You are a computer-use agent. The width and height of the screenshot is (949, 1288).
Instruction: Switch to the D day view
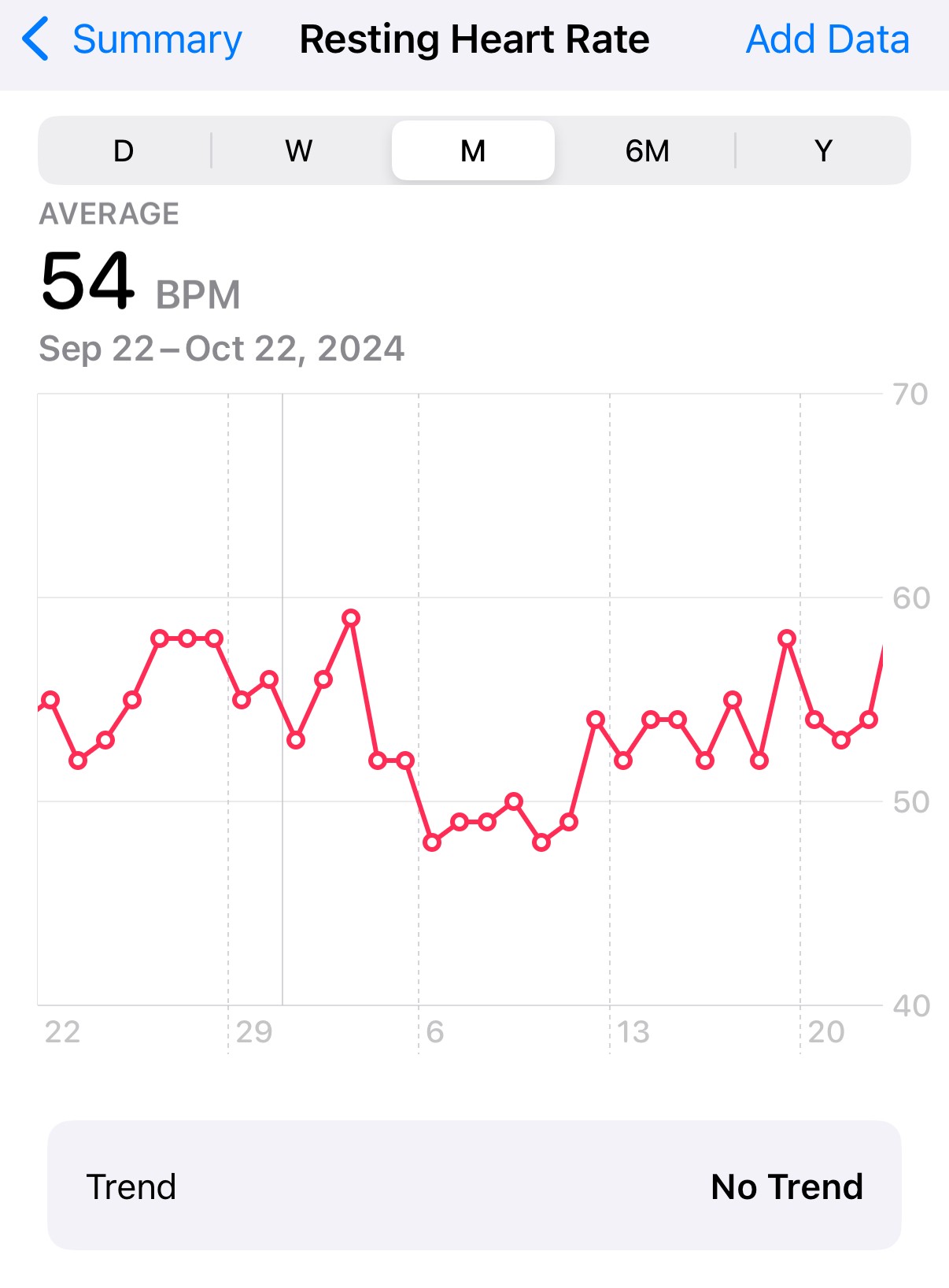pyautogui.click(x=124, y=150)
